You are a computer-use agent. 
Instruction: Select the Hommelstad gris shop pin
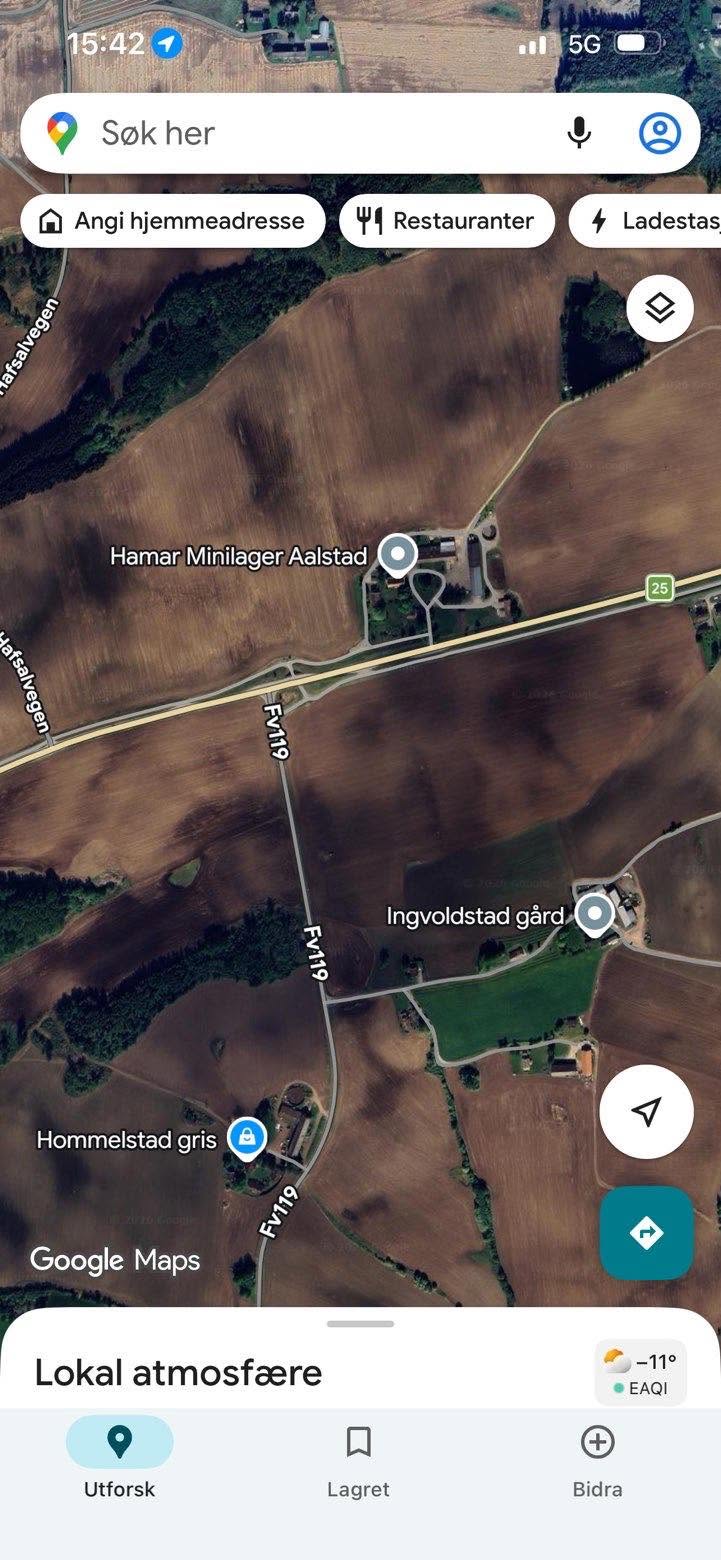246,1139
